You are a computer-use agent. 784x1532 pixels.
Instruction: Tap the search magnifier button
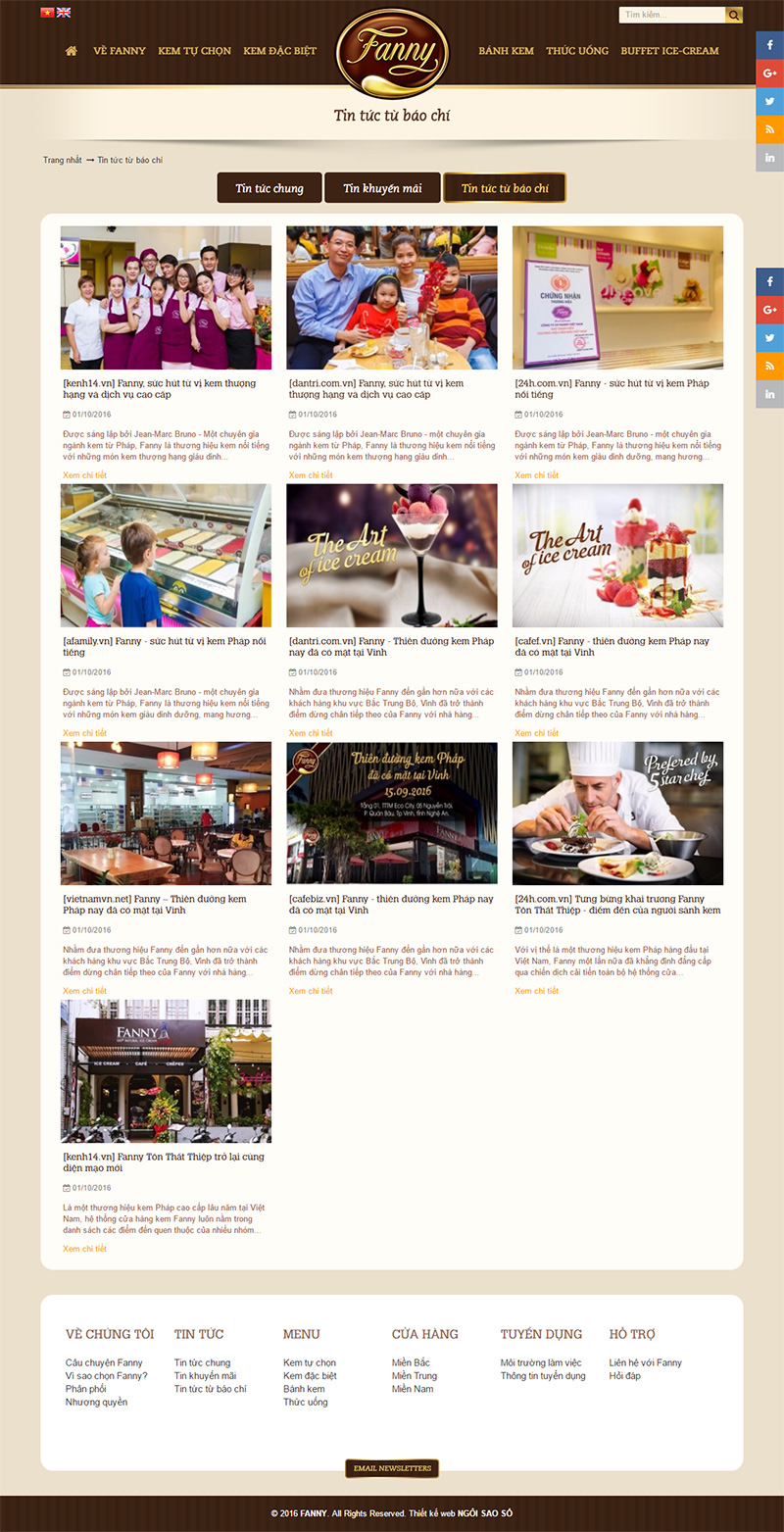[x=734, y=15]
